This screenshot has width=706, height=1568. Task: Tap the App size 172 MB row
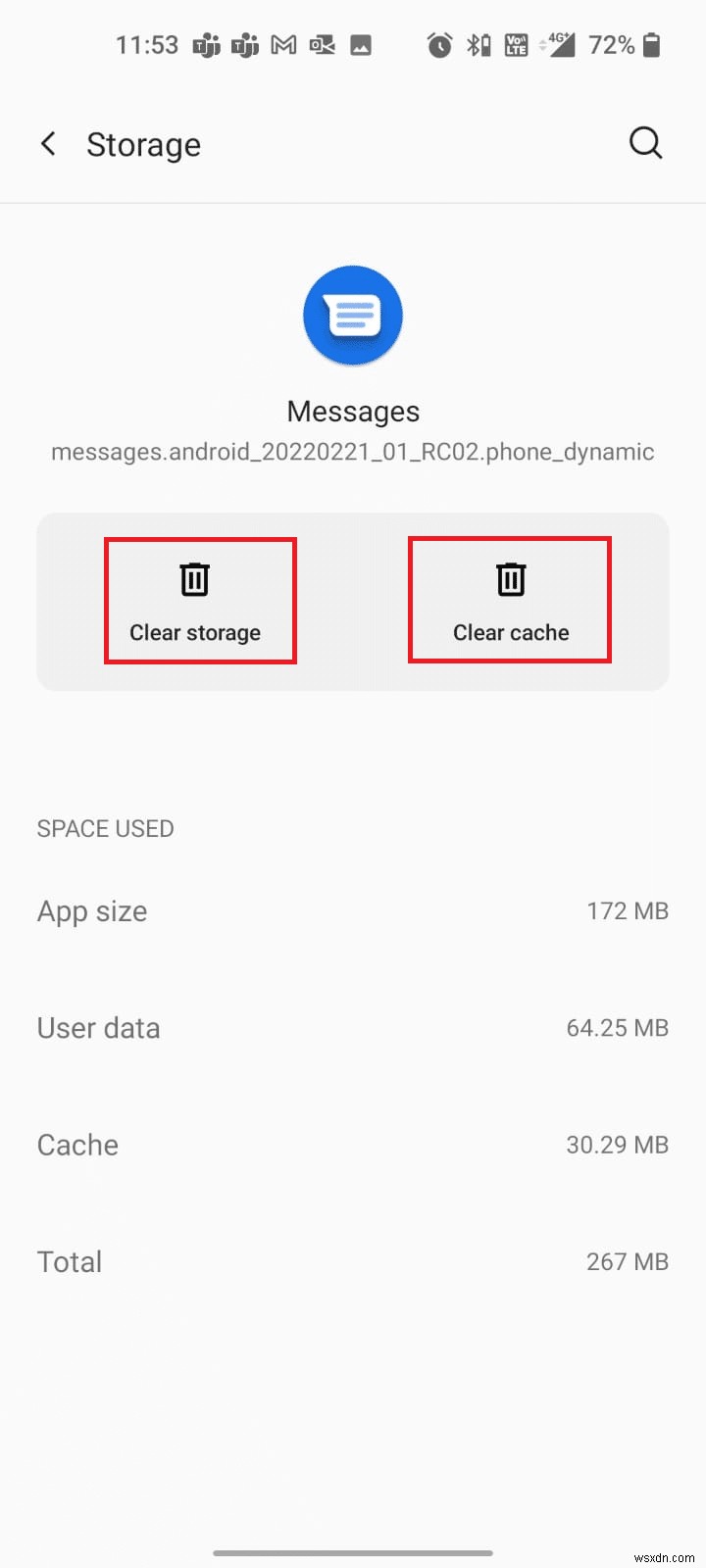click(x=353, y=911)
